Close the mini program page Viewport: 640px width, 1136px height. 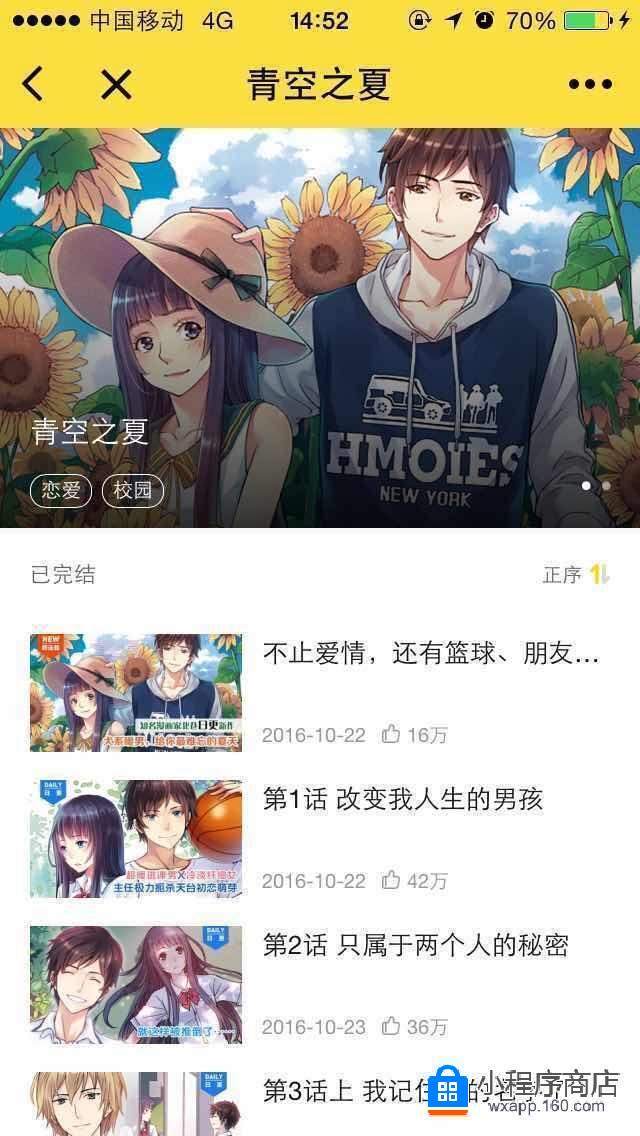(116, 85)
